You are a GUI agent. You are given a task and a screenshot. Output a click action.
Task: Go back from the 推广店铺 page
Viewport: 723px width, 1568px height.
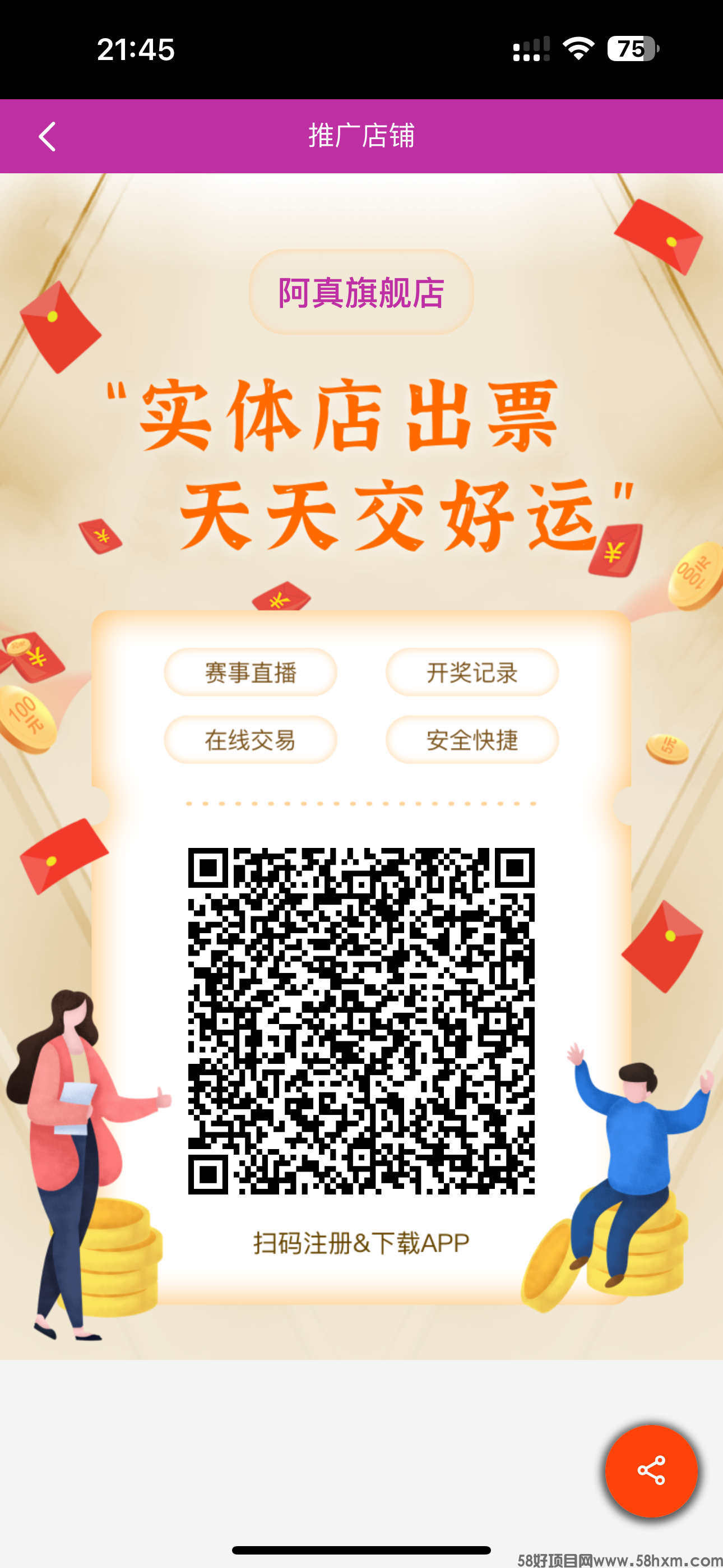(48, 136)
